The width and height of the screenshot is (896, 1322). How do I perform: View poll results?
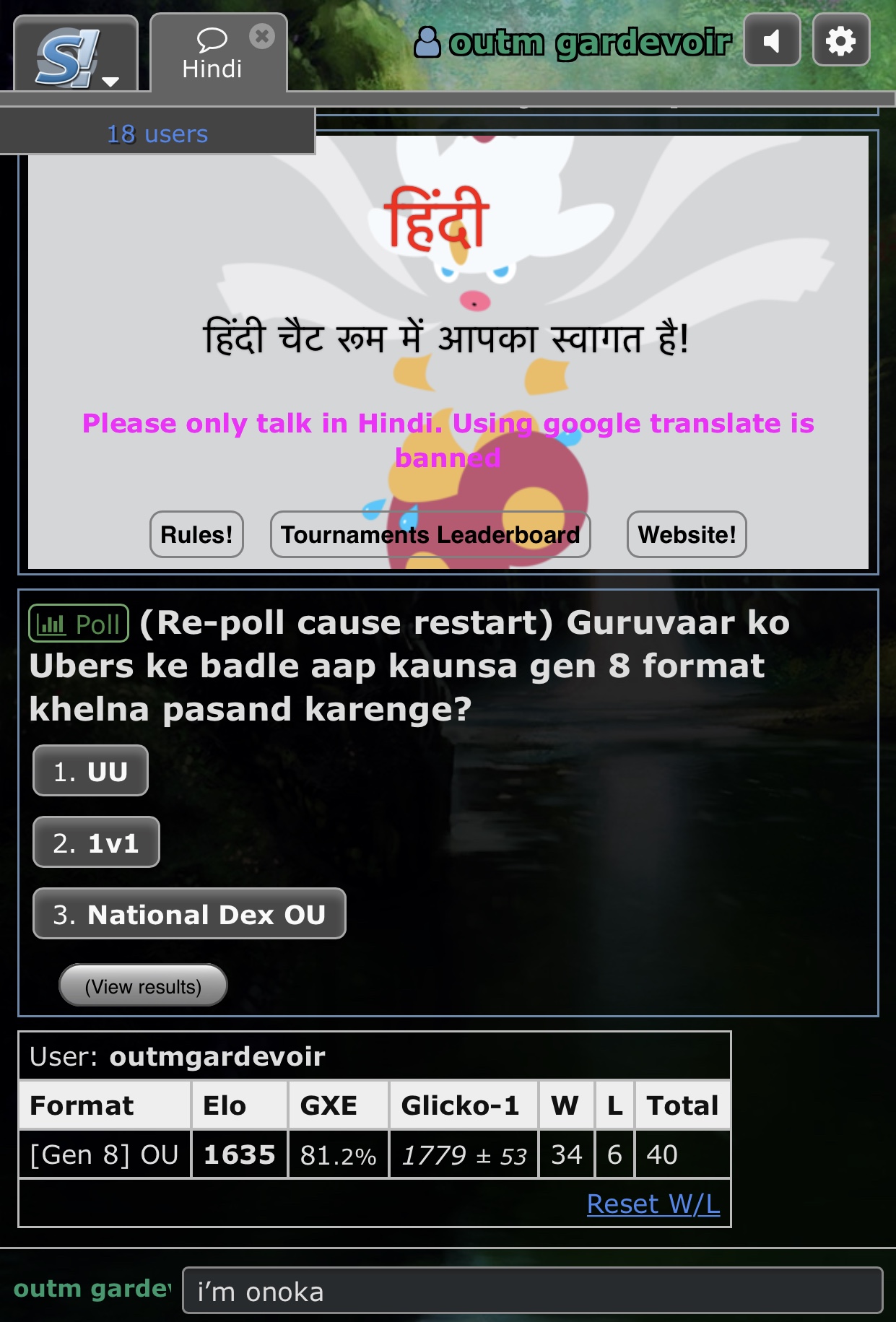[143, 986]
